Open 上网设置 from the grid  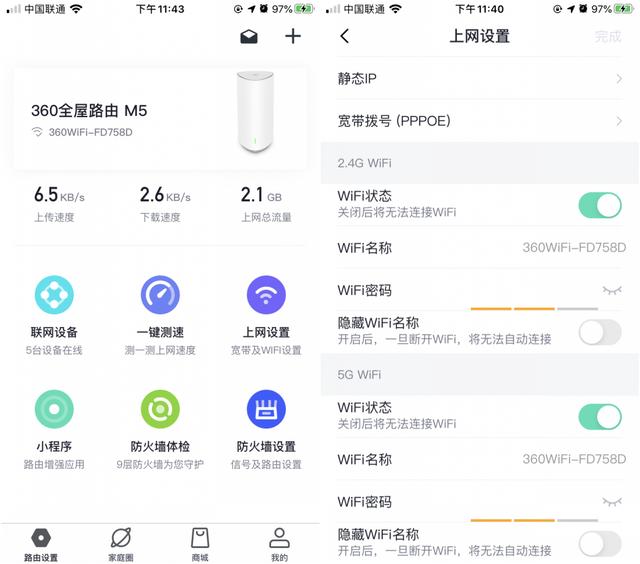coord(266,315)
